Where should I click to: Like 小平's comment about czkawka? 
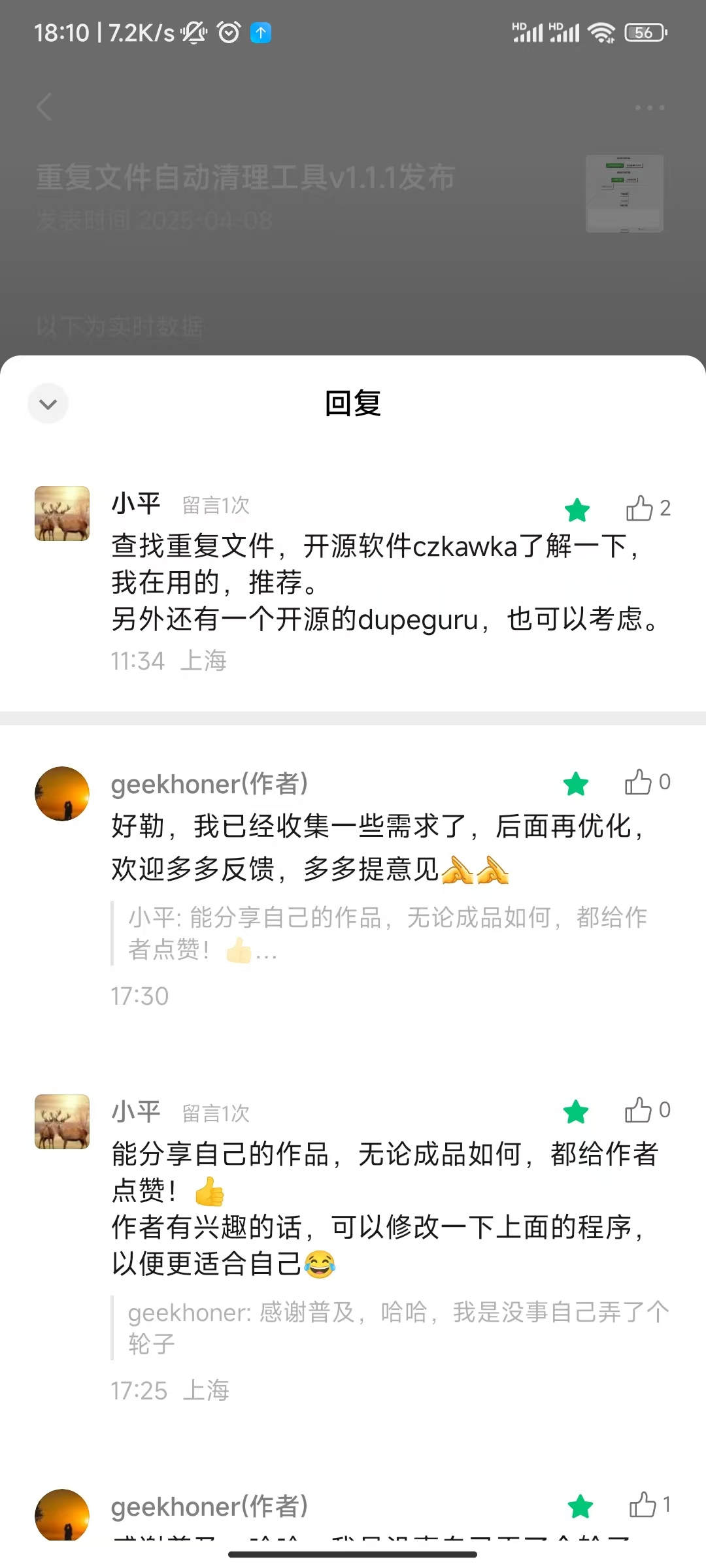click(x=640, y=508)
